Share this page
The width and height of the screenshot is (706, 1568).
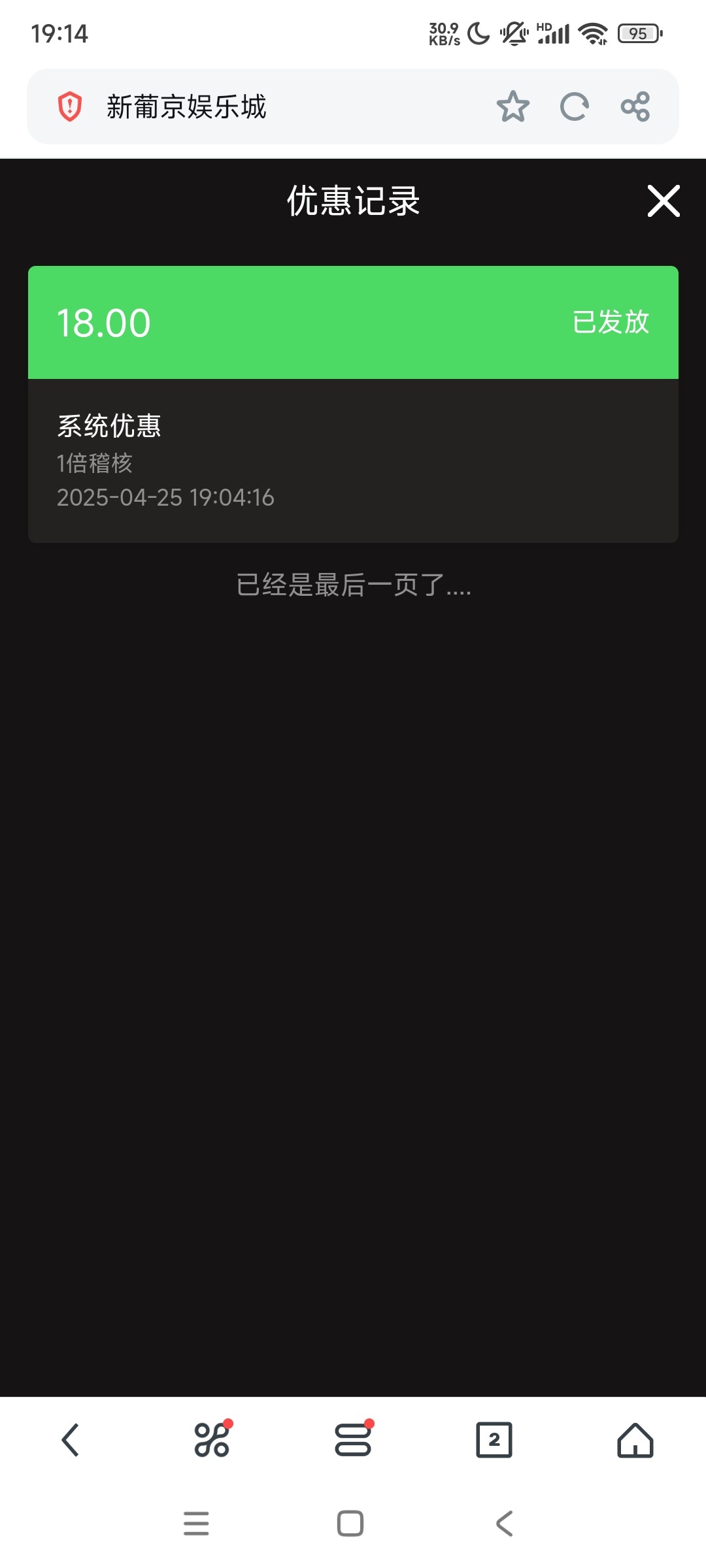[635, 106]
